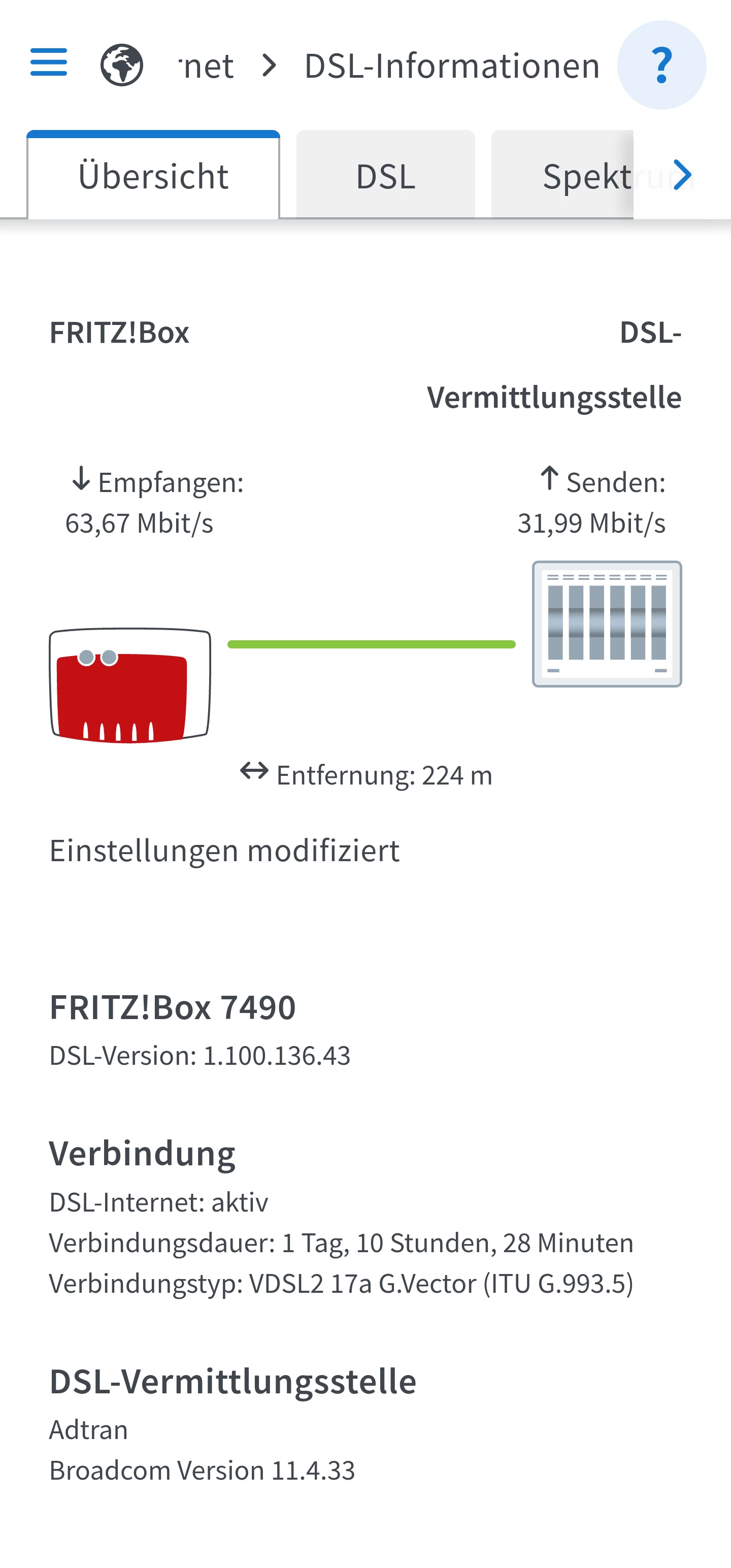Switch to the Spektrum tab
The height and width of the screenshot is (1568, 731).
tap(572, 176)
